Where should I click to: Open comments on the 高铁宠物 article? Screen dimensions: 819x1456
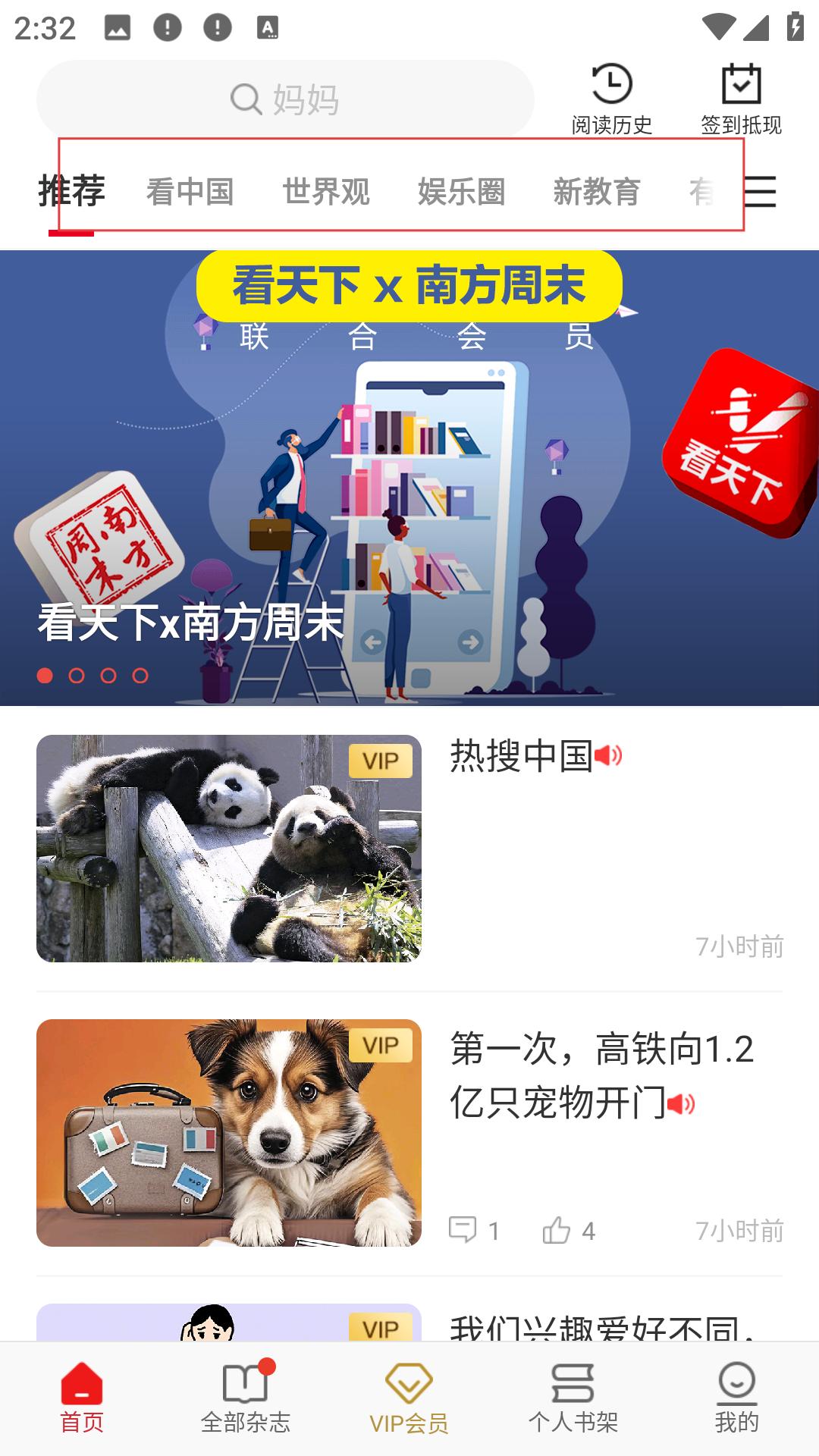473,1230
